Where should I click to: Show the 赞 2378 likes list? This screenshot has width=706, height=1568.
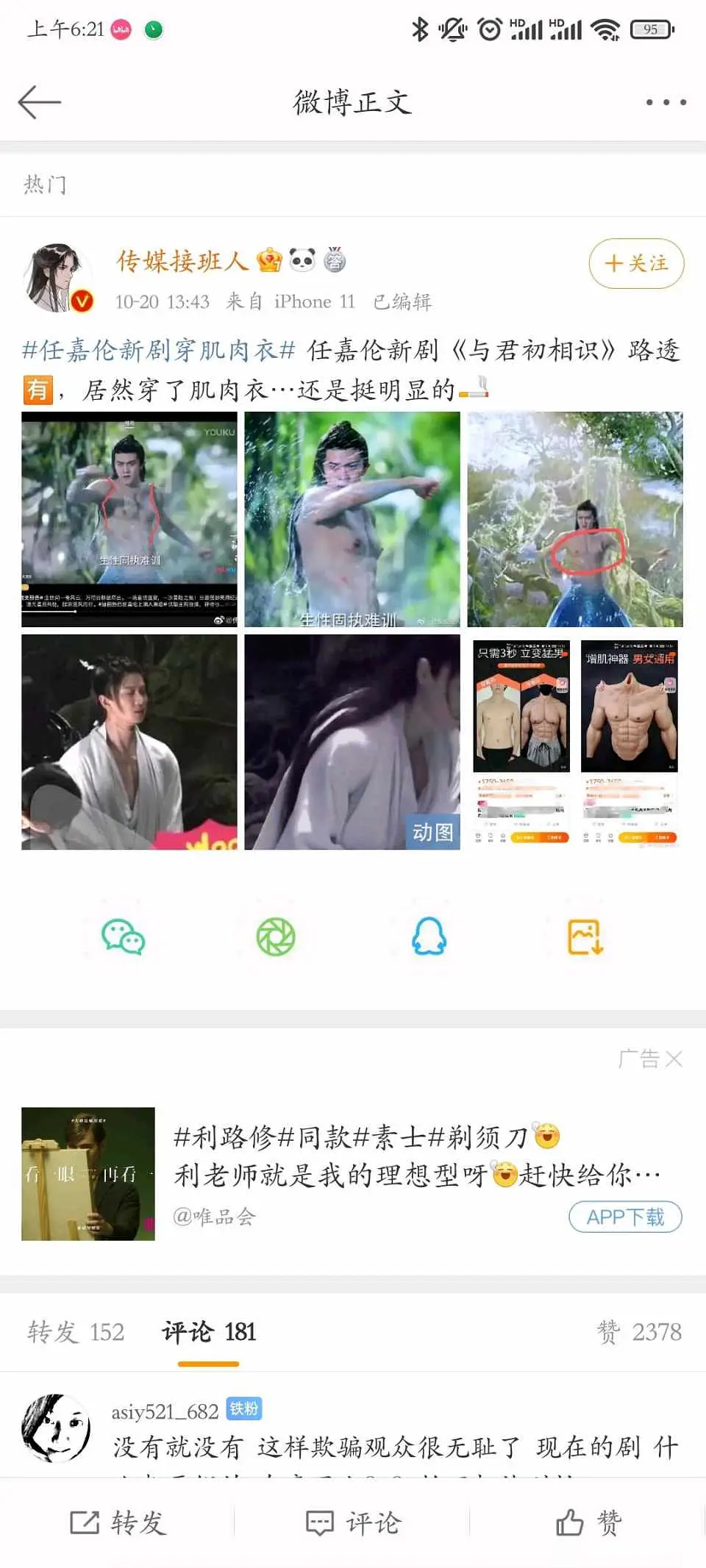(x=638, y=1331)
